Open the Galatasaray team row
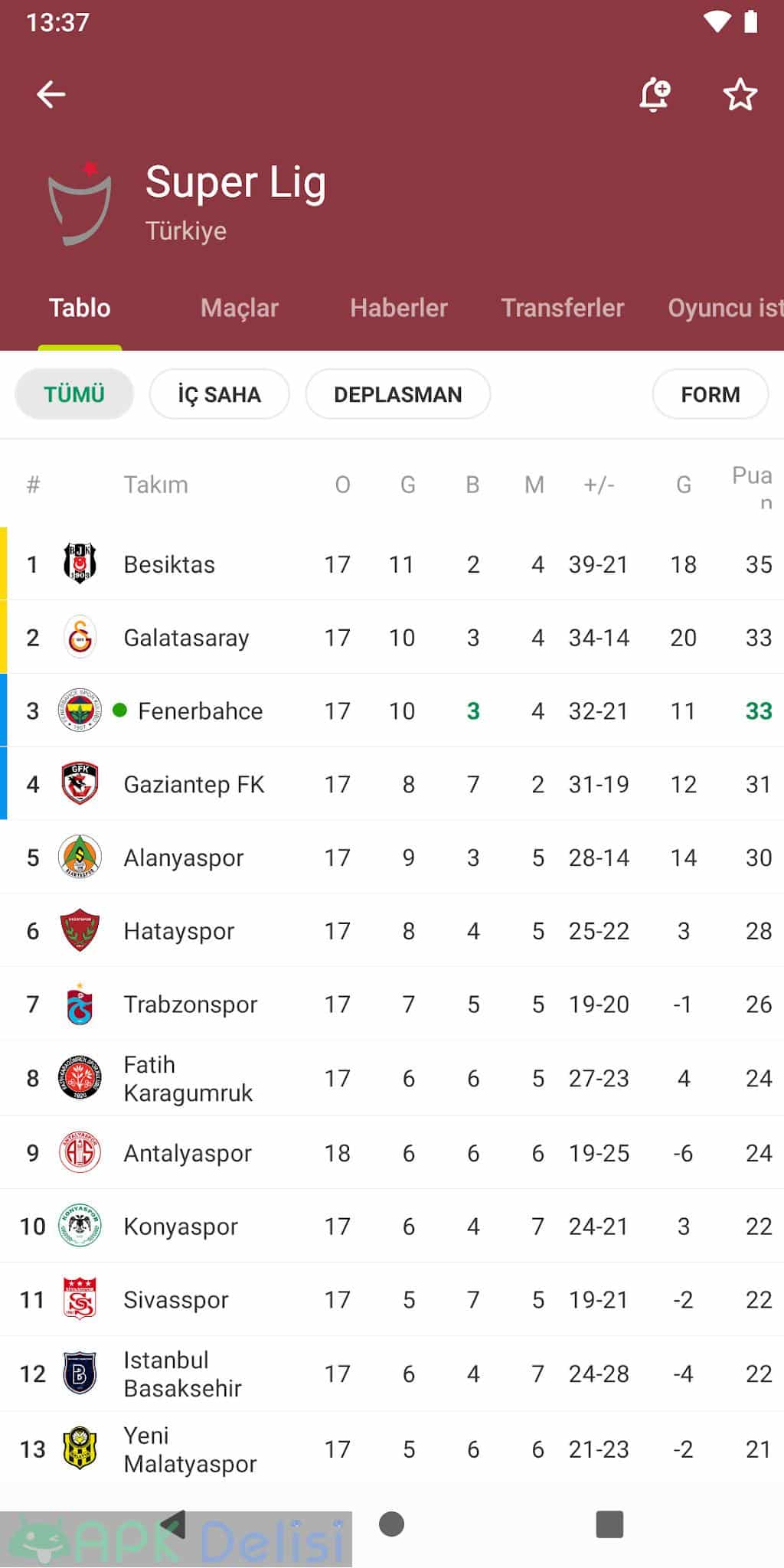 (392, 637)
